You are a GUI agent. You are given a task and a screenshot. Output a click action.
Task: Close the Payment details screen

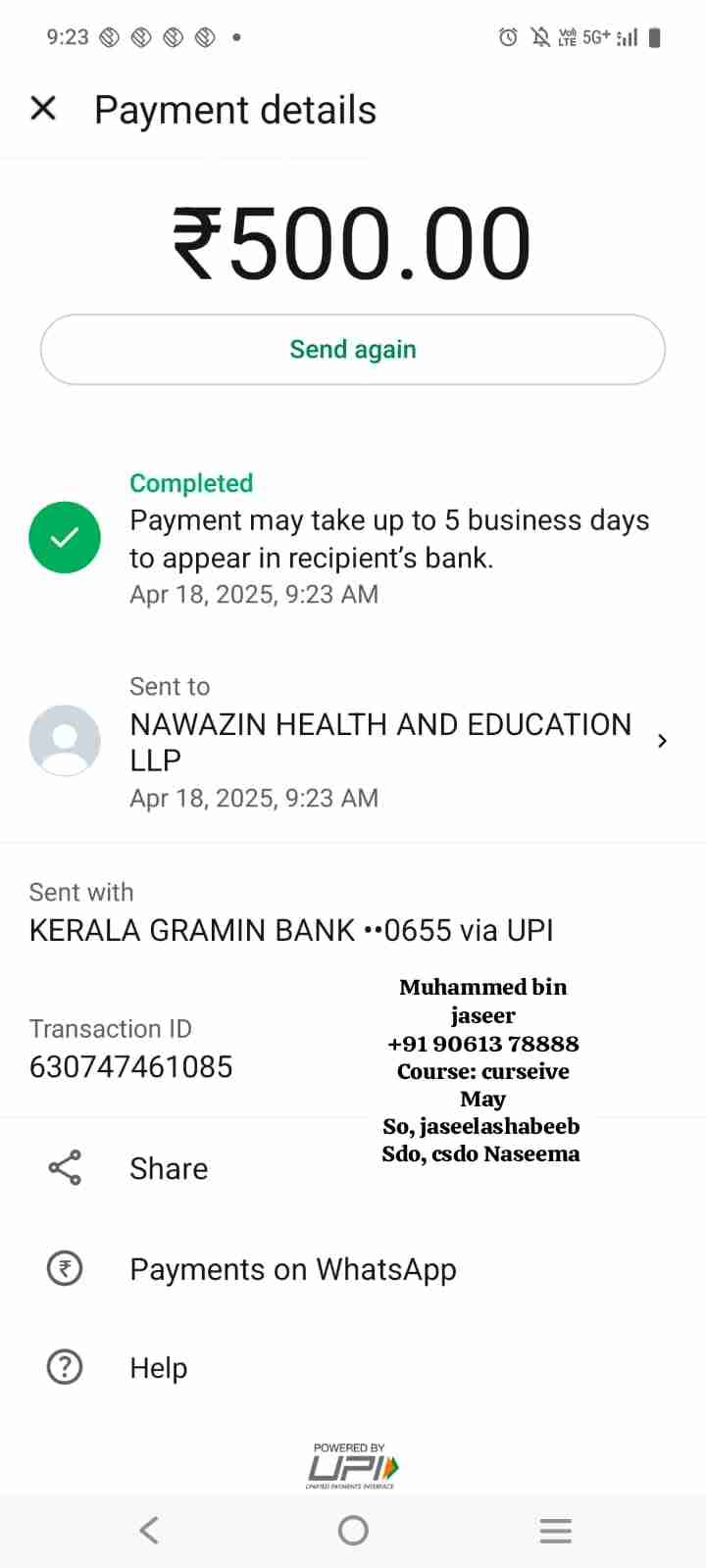(43, 109)
